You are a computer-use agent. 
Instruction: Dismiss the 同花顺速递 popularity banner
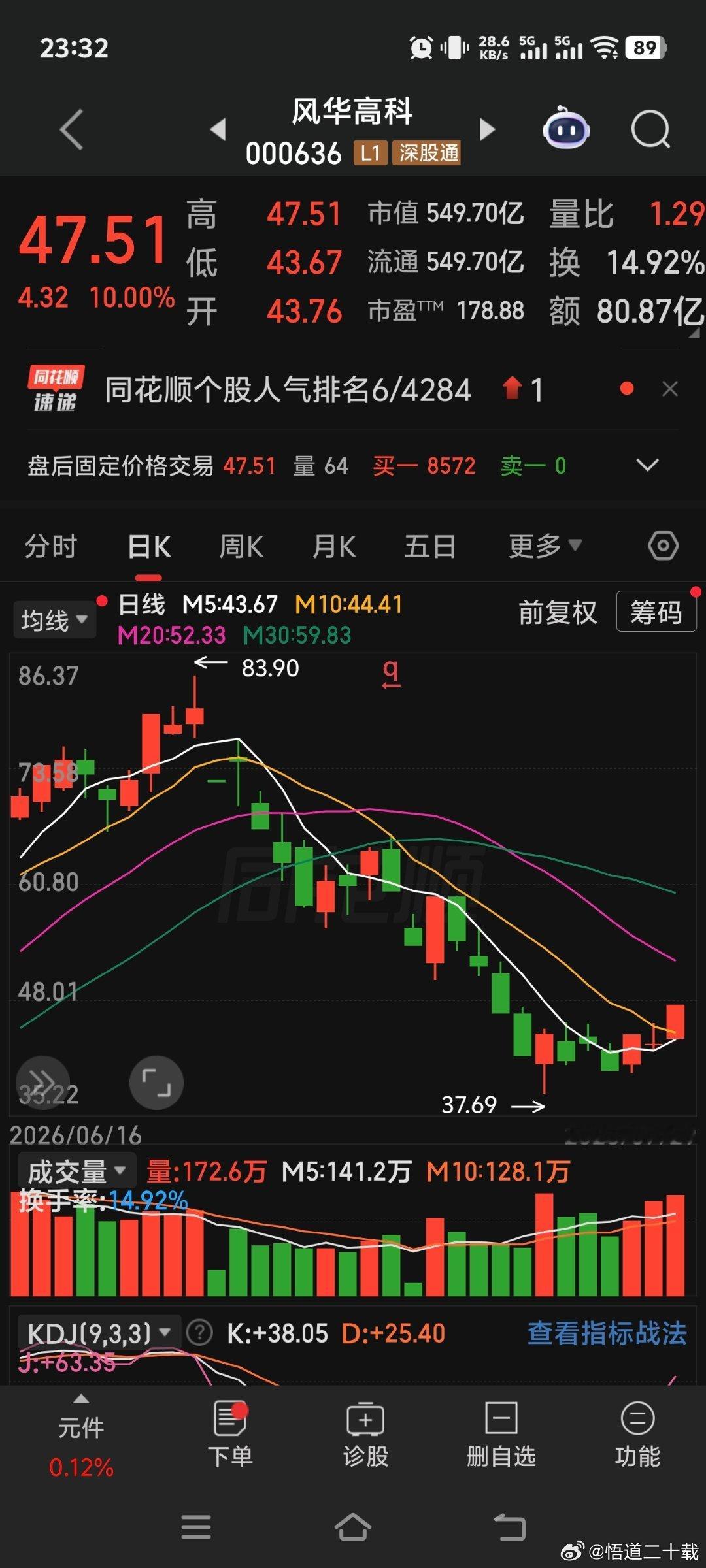tap(670, 389)
